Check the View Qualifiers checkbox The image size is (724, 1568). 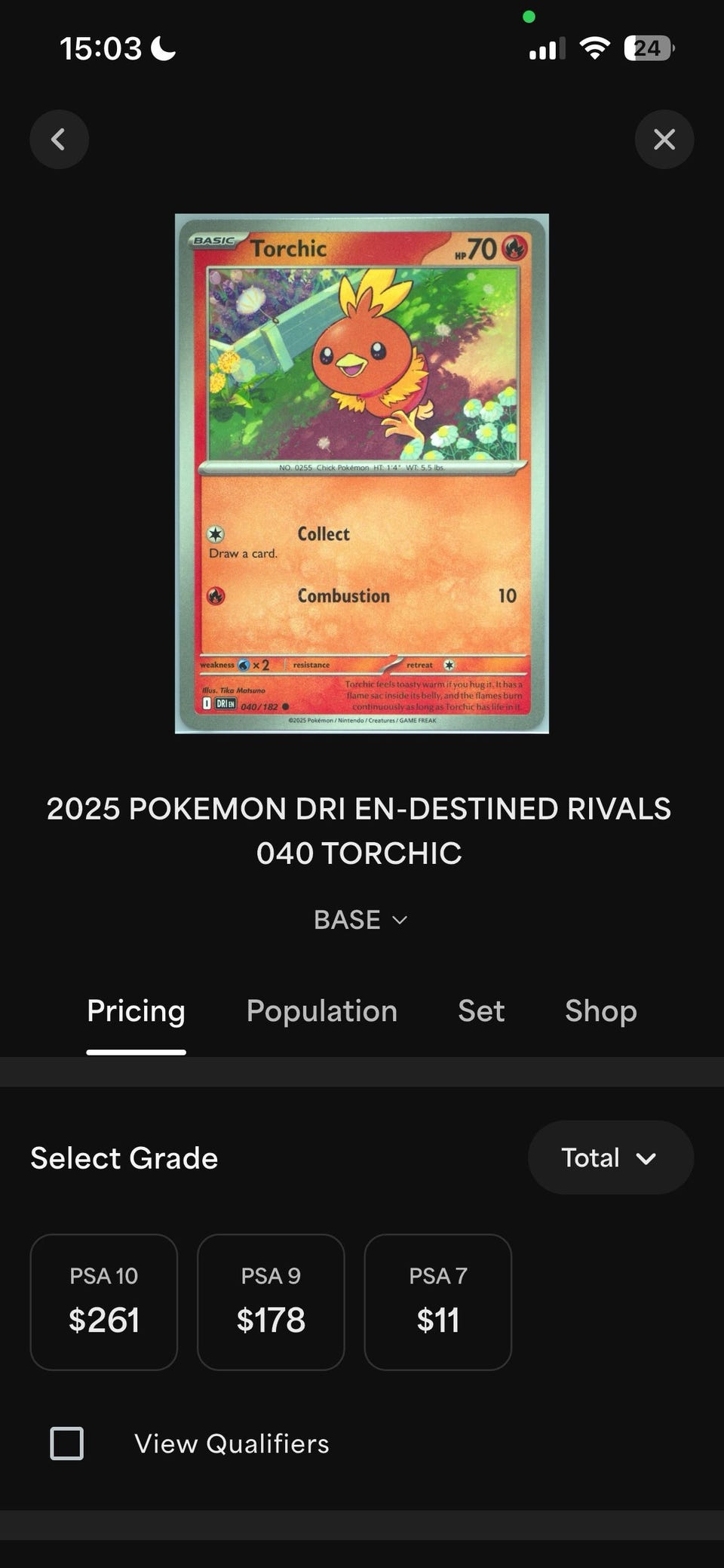tap(67, 1443)
